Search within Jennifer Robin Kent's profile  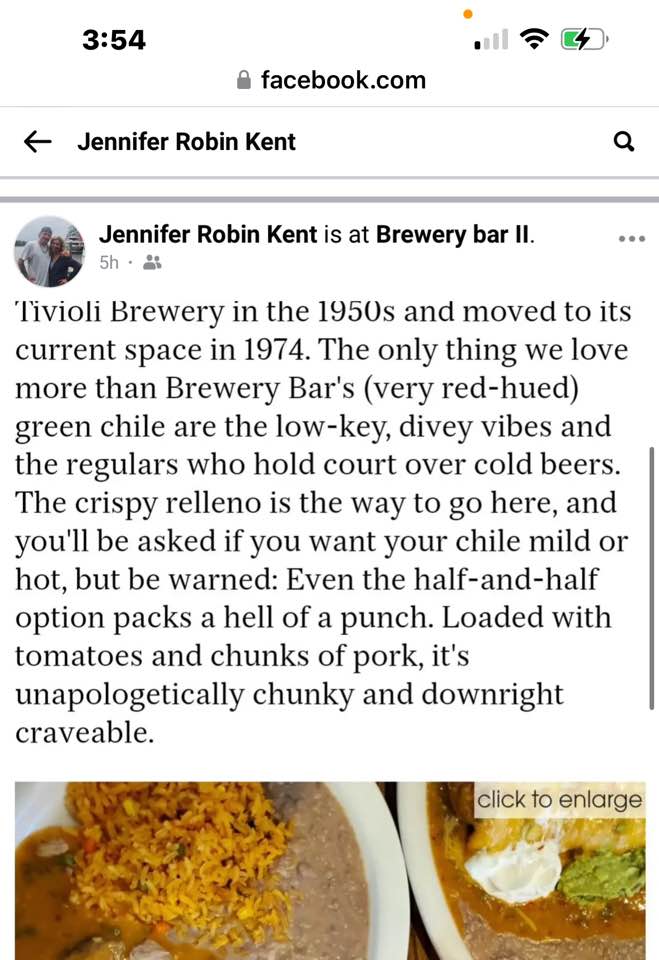tap(624, 142)
